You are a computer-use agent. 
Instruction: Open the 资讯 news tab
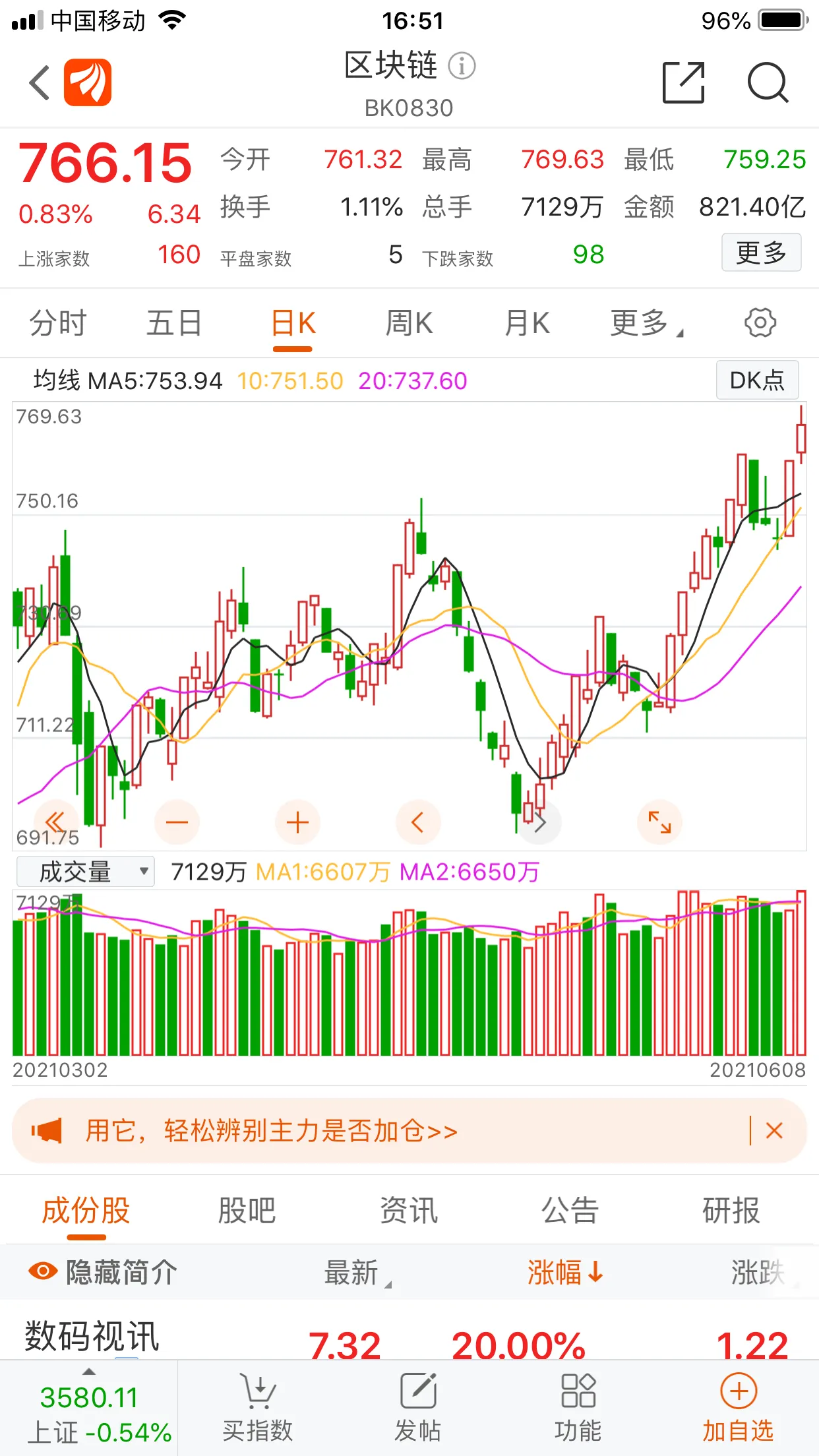[x=409, y=1211]
